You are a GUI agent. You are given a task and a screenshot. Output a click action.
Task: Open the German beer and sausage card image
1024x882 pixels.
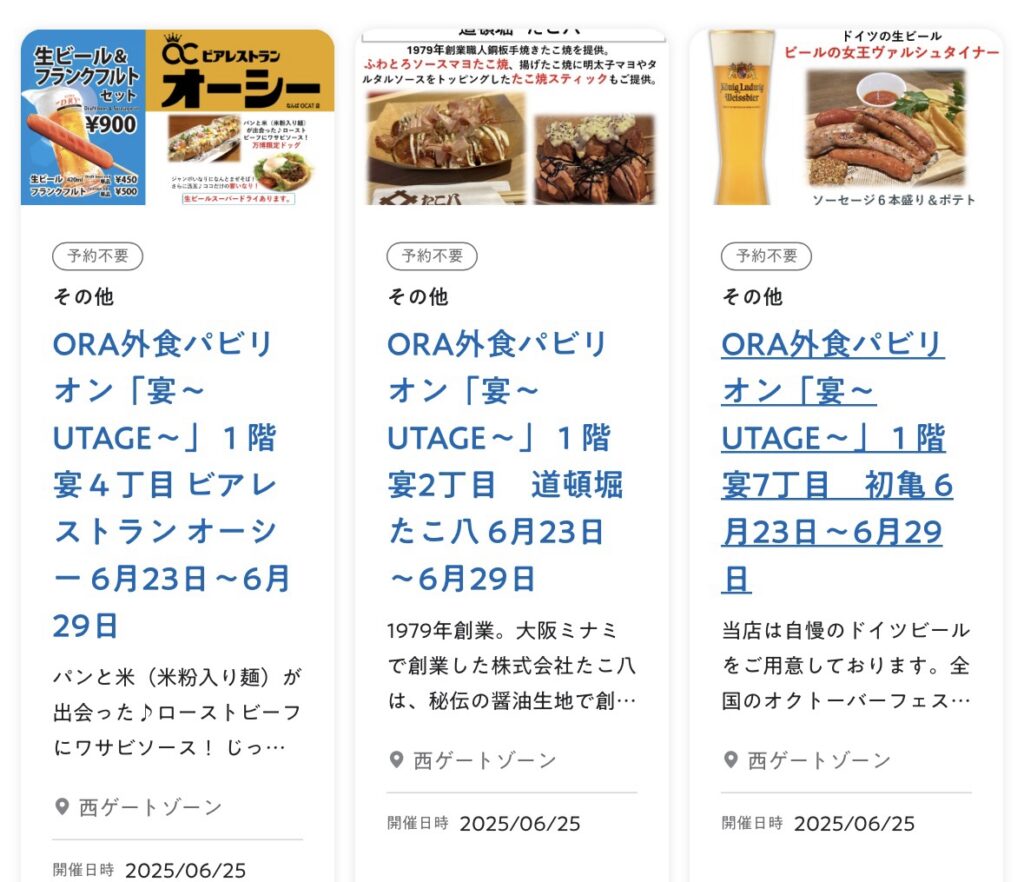[x=845, y=117]
